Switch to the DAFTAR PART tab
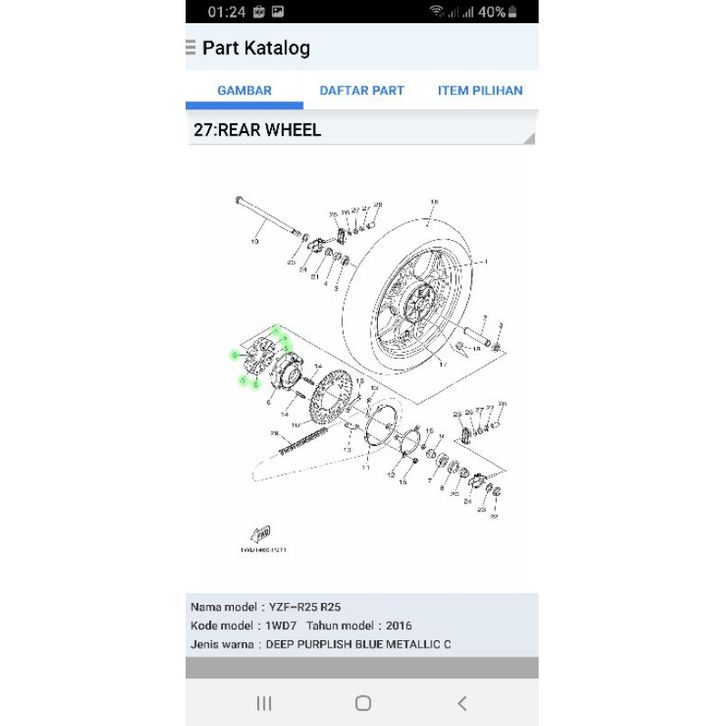This screenshot has width=726, height=726. click(x=362, y=90)
